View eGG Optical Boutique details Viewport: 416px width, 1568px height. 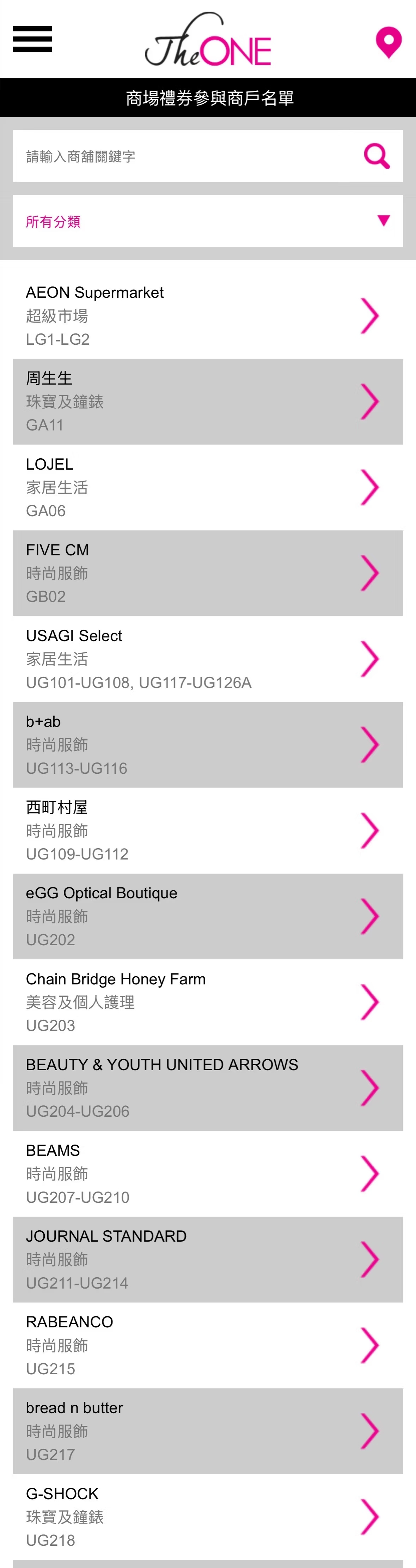(207, 916)
